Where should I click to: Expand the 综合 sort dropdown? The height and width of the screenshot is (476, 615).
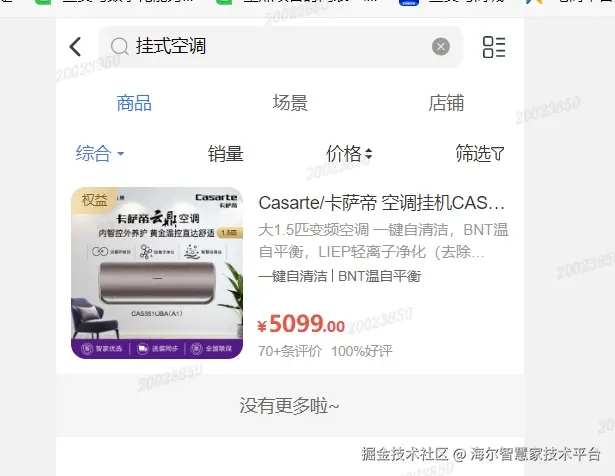pos(100,154)
